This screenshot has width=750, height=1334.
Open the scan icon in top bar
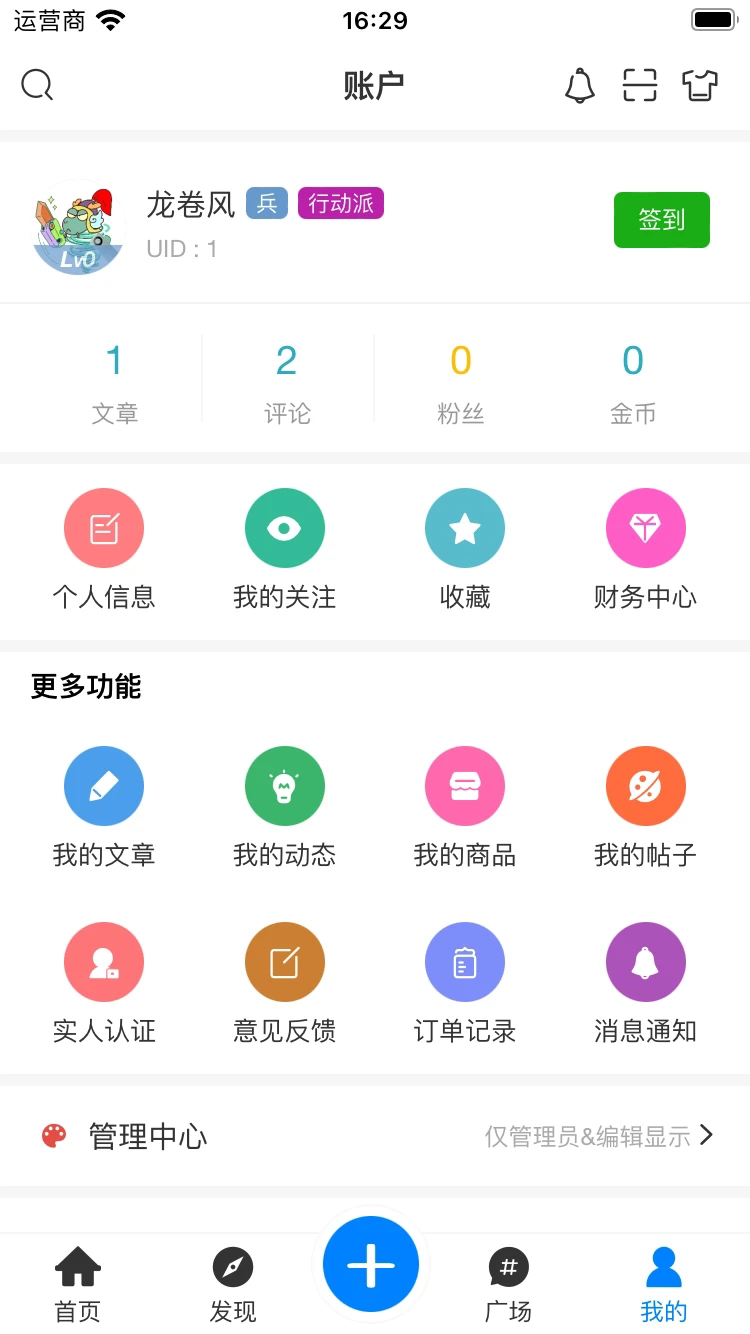click(x=639, y=86)
